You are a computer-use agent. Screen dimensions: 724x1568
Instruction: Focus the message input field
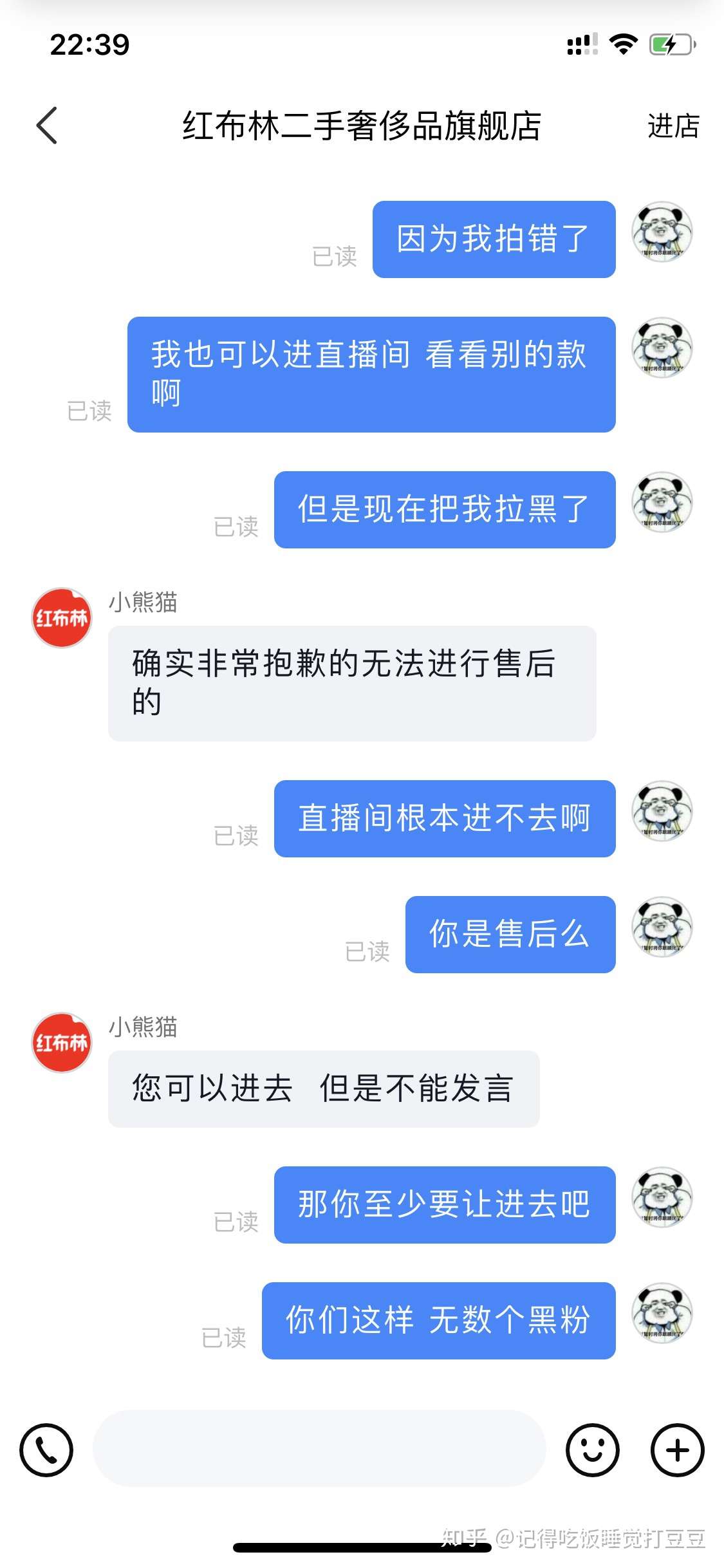[319, 1448]
